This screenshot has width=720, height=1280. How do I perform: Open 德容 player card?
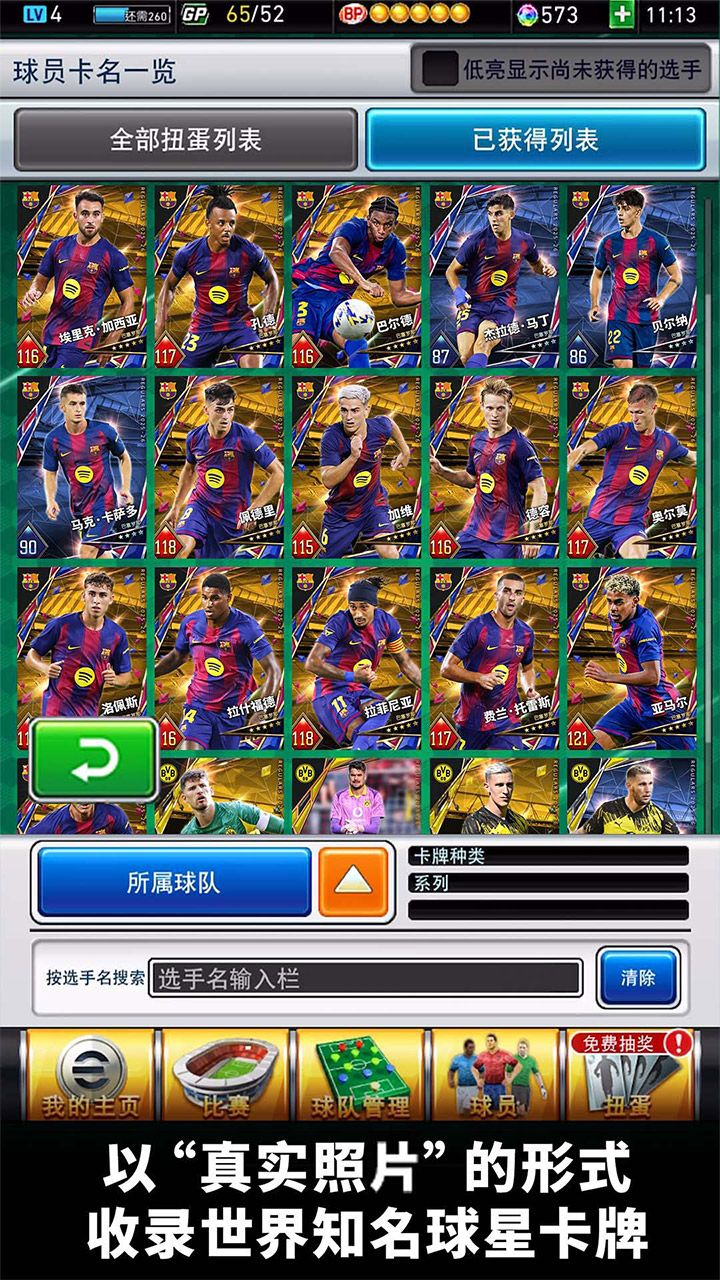494,467
